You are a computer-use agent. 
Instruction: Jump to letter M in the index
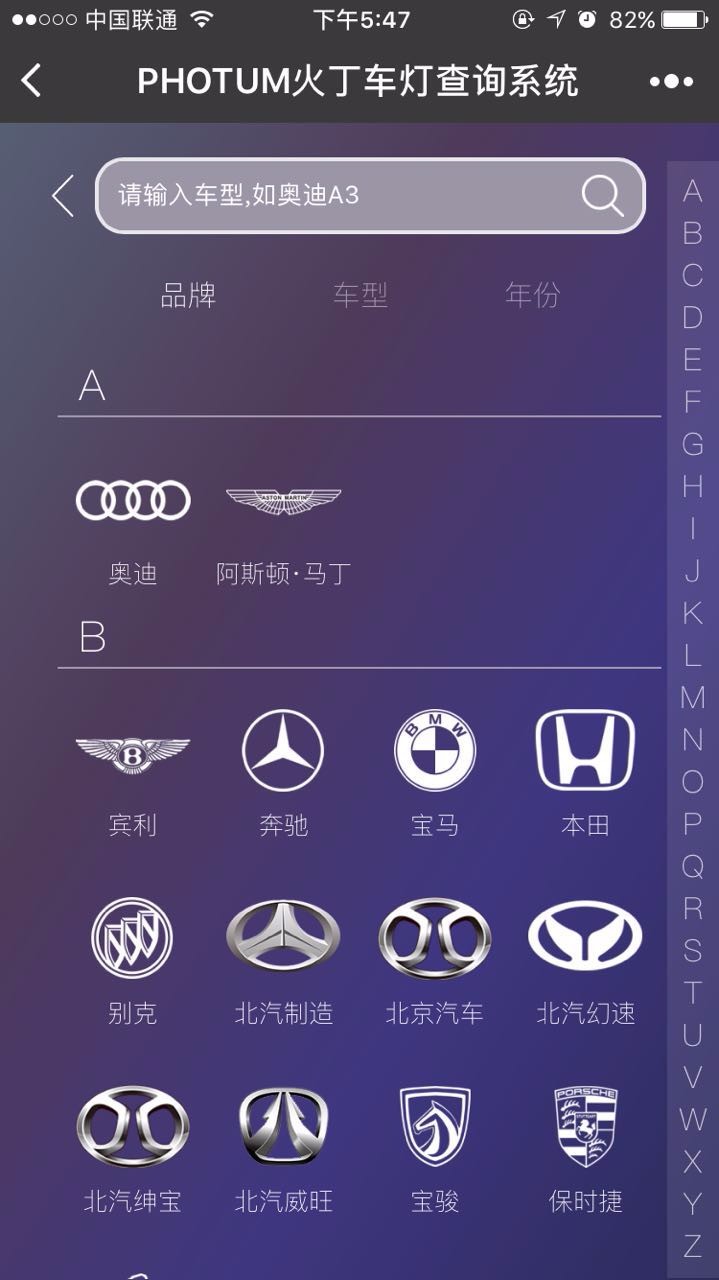click(x=692, y=697)
